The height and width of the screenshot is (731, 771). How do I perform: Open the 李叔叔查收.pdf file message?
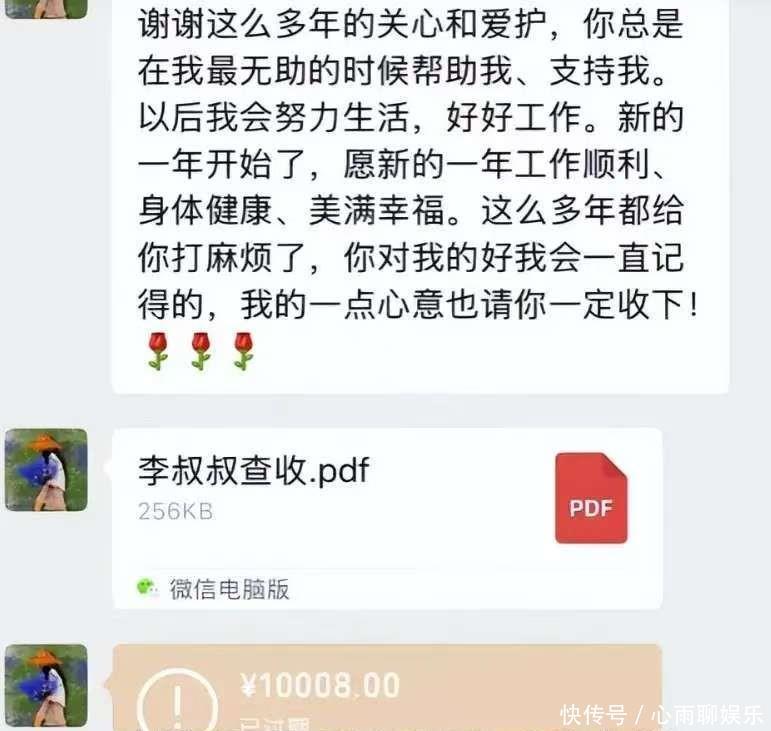click(x=386, y=500)
